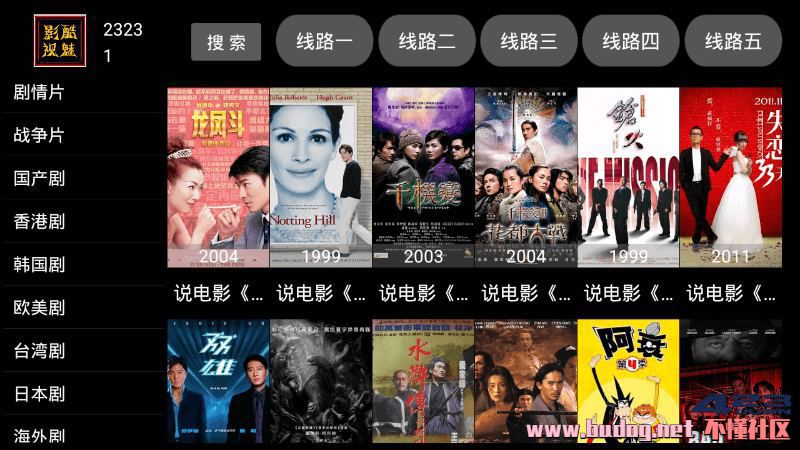Screen dimensions: 800x450
Task: Switch to 线路五 source
Action: tap(733, 41)
